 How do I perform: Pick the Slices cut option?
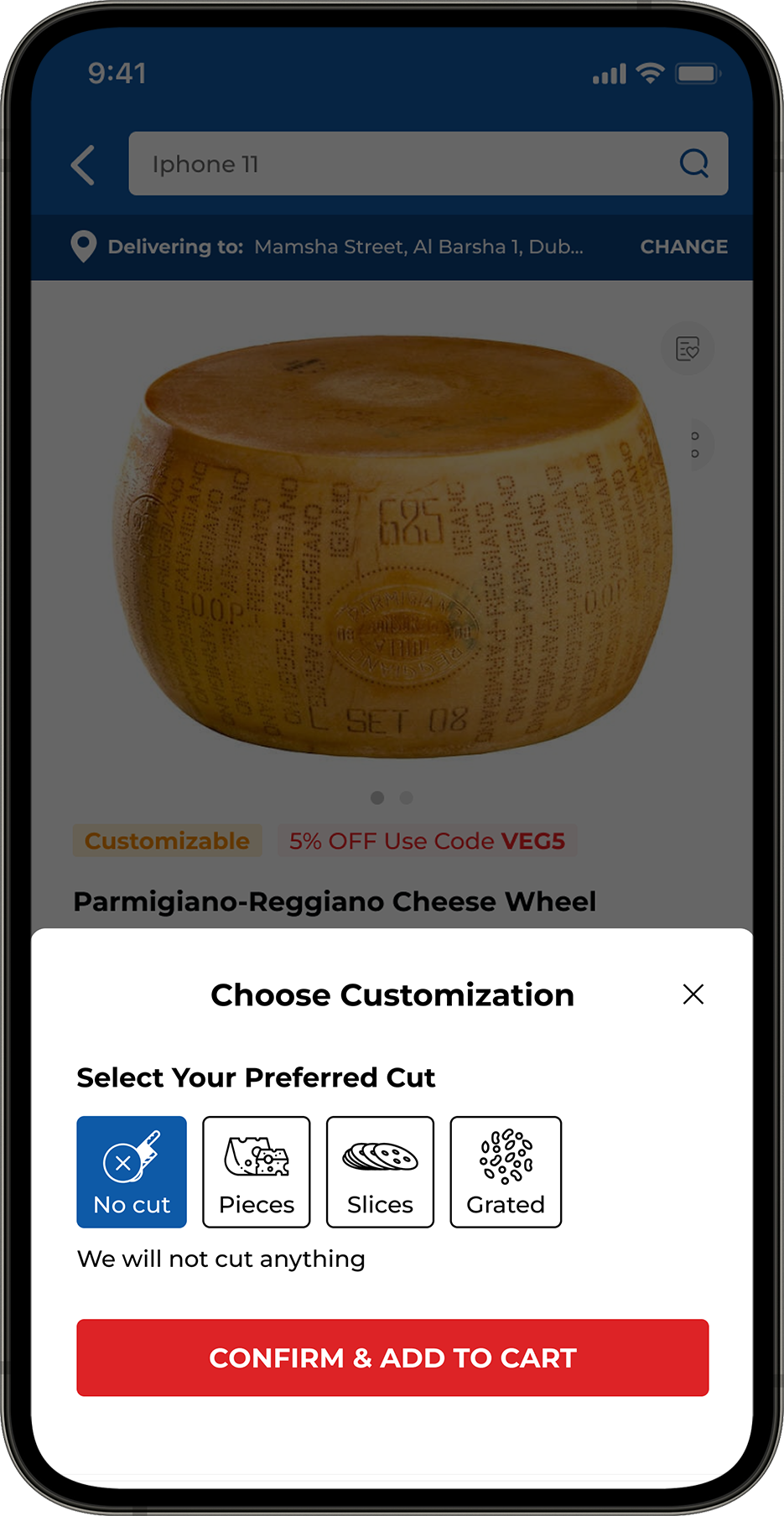pyautogui.click(x=380, y=1171)
